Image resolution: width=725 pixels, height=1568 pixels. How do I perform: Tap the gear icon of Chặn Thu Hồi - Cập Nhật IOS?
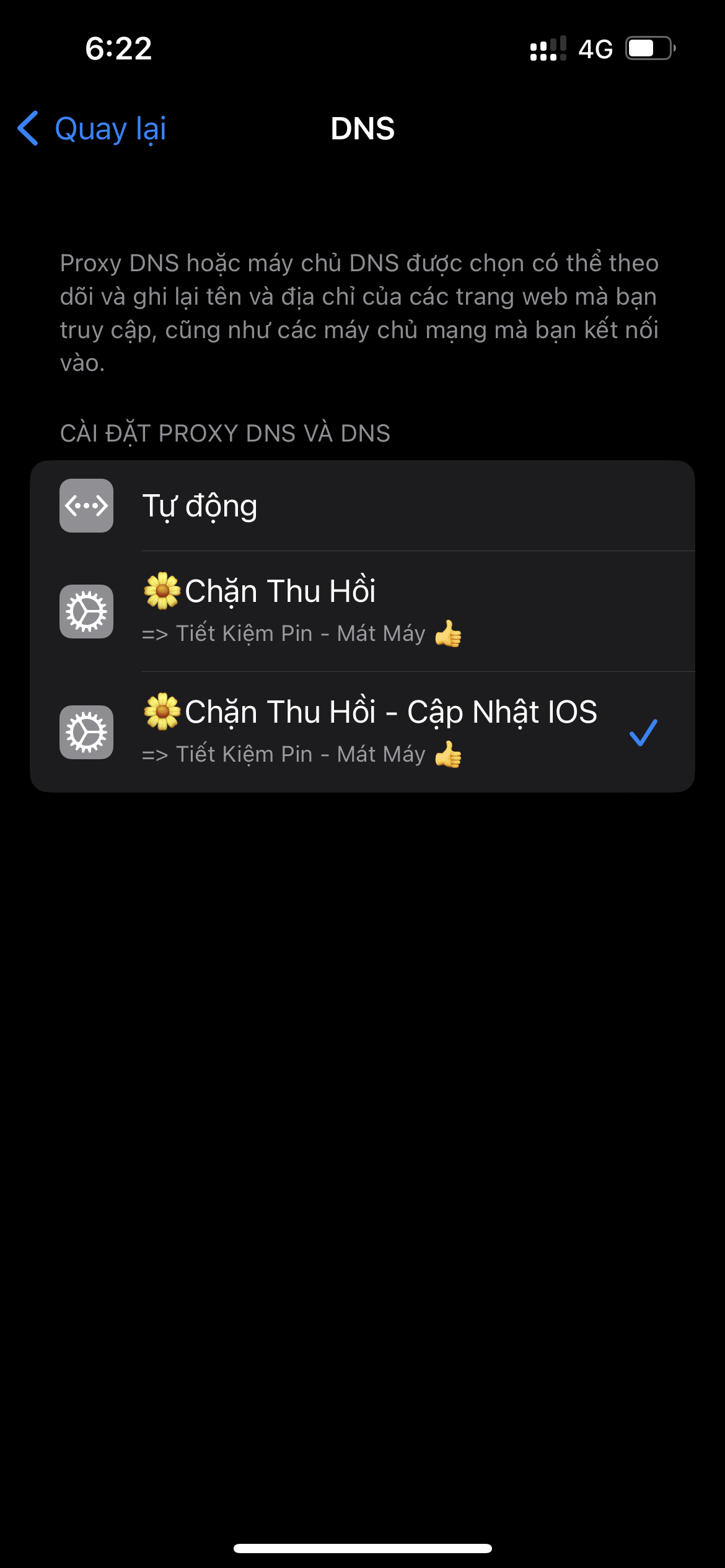click(x=86, y=731)
